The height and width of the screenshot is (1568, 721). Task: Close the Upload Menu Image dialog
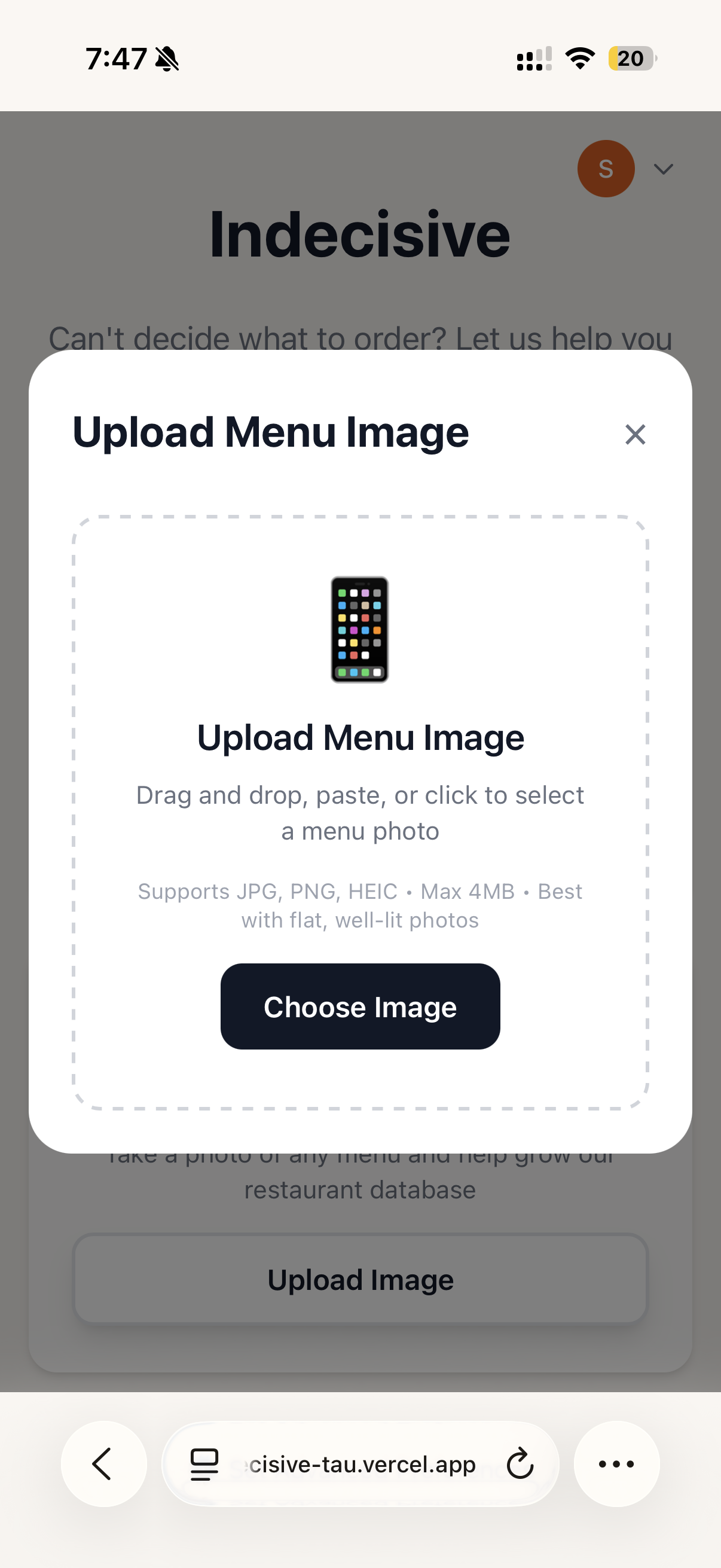pyautogui.click(x=634, y=435)
